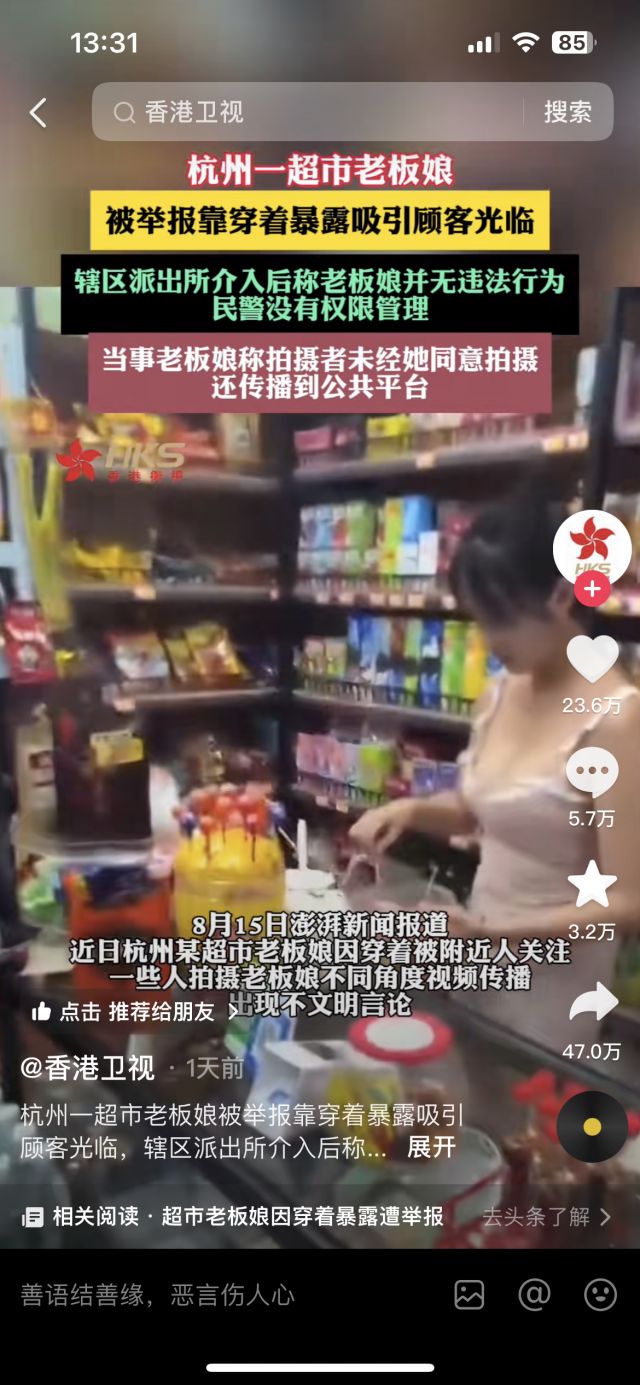Open the spinning music disc
Image resolution: width=640 pixels, height=1385 pixels.
(x=592, y=1126)
